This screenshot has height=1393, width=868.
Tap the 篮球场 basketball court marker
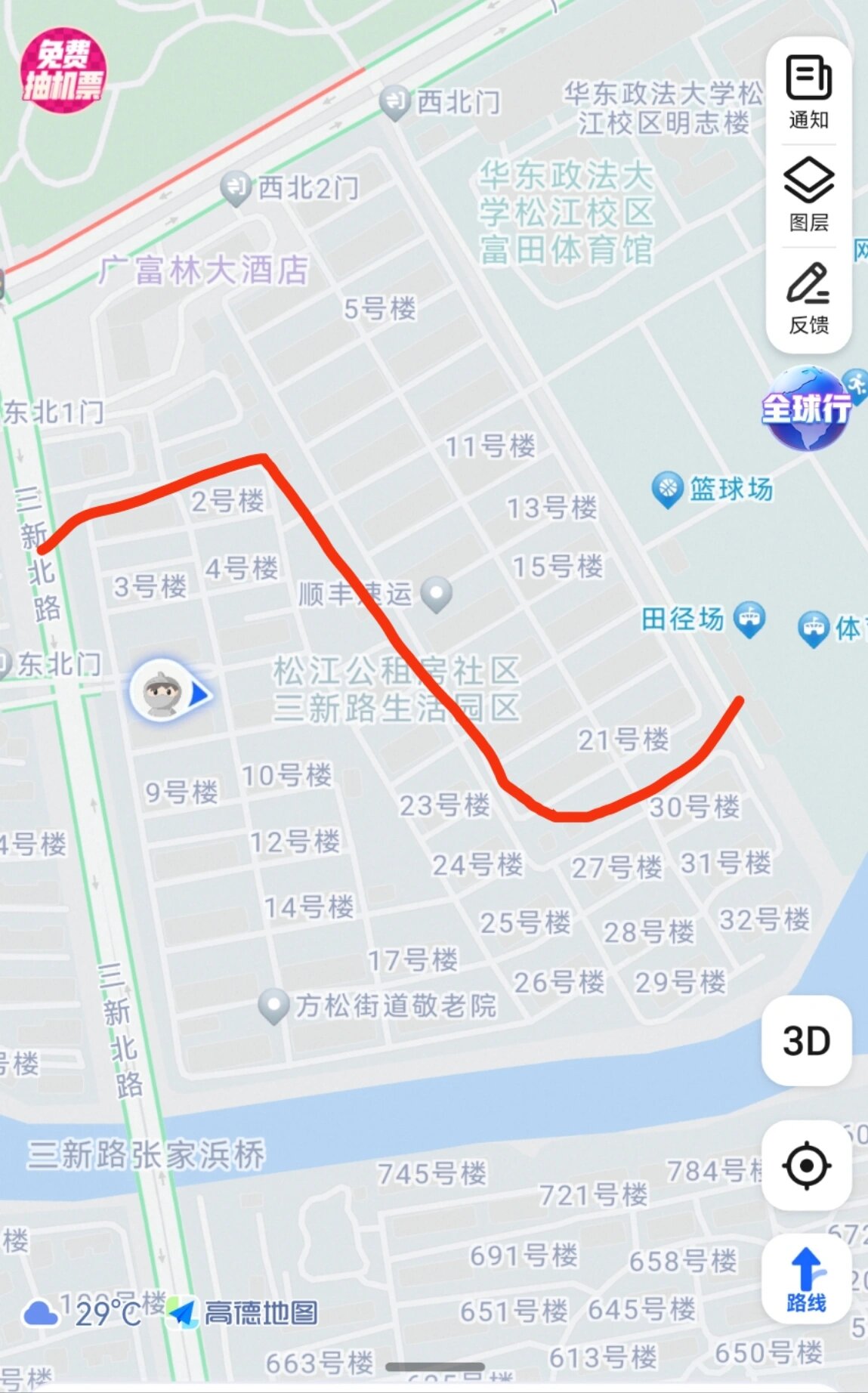point(668,489)
